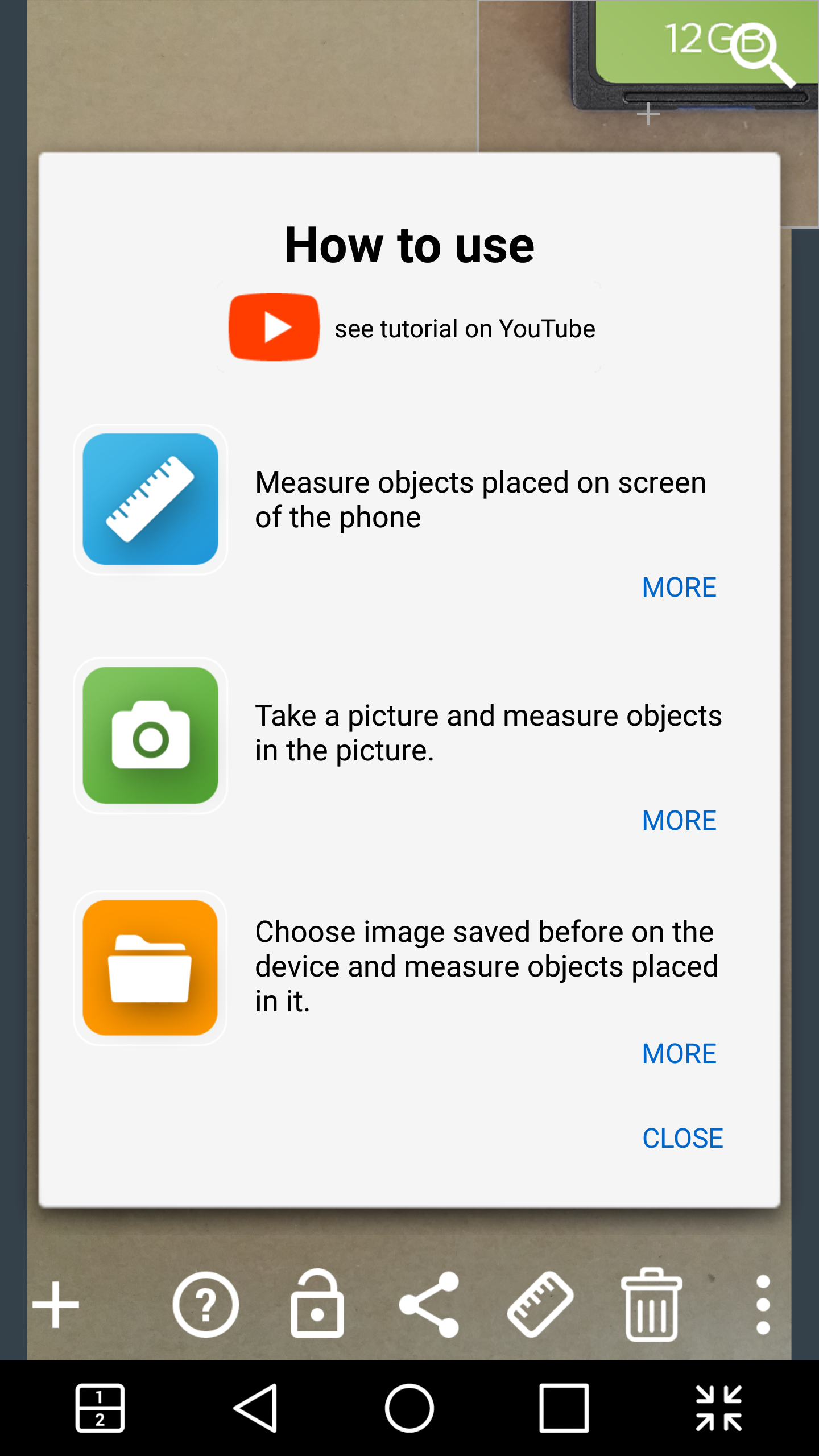The image size is (819, 1456).
Task: Tap MORE for choose saved image option
Action: pyautogui.click(x=679, y=1053)
